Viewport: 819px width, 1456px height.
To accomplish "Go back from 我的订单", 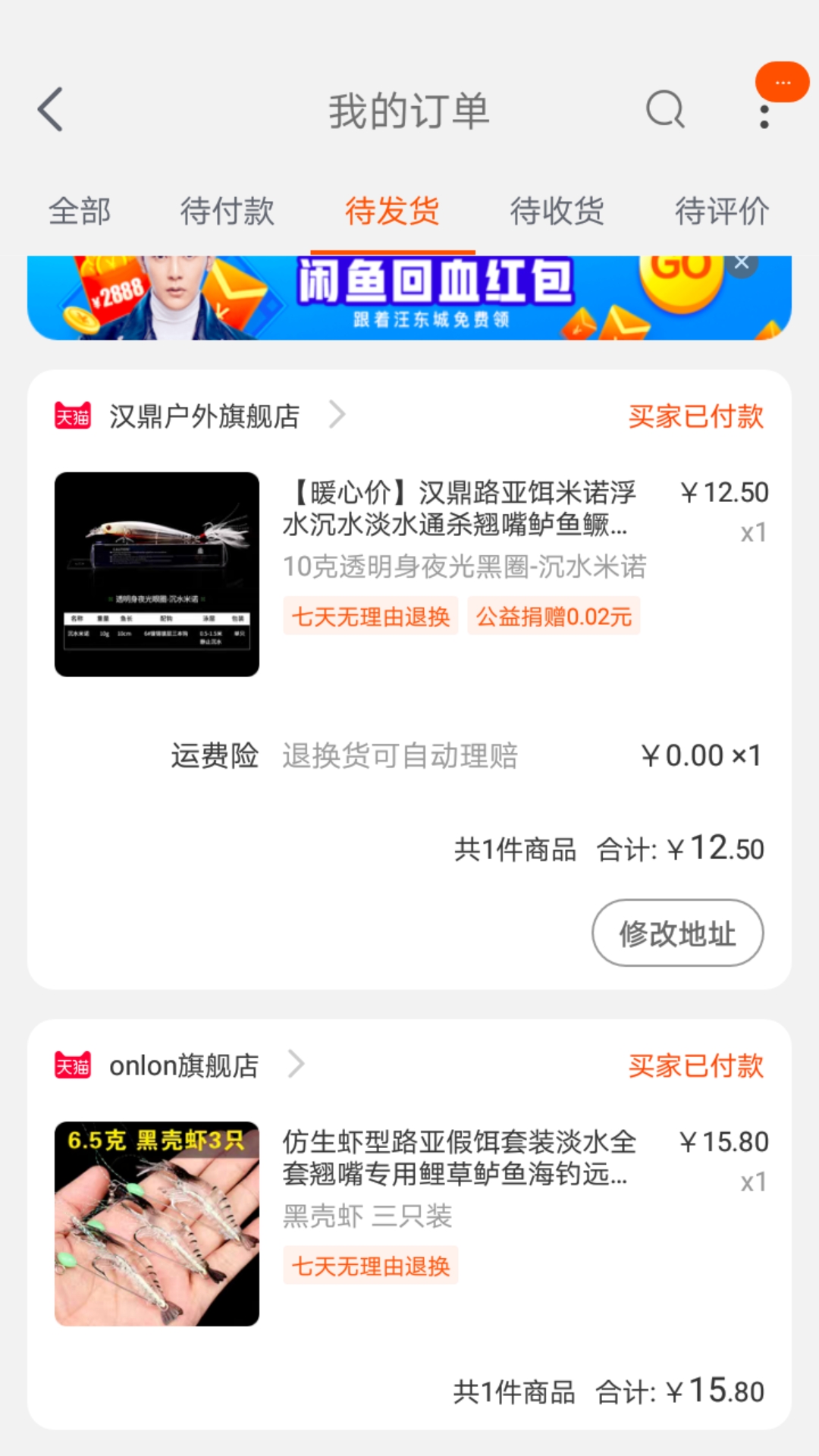I will click(50, 110).
